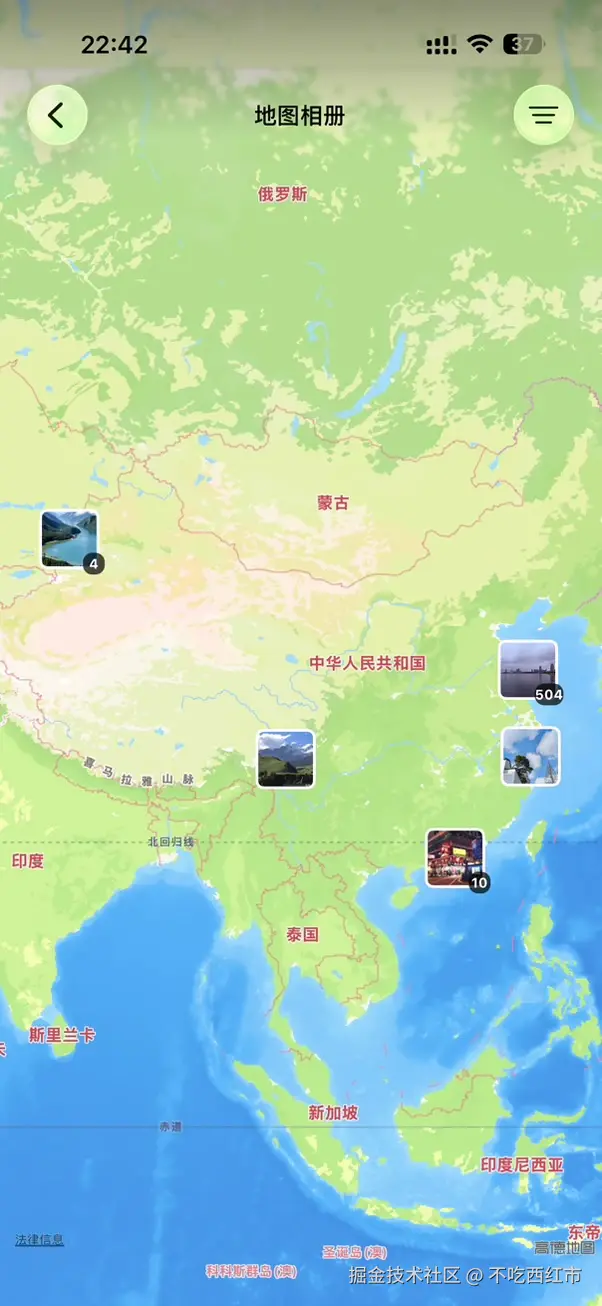This screenshot has width=602, height=1306.
Task: Open the mountain grassland photo pin
Action: [x=286, y=759]
